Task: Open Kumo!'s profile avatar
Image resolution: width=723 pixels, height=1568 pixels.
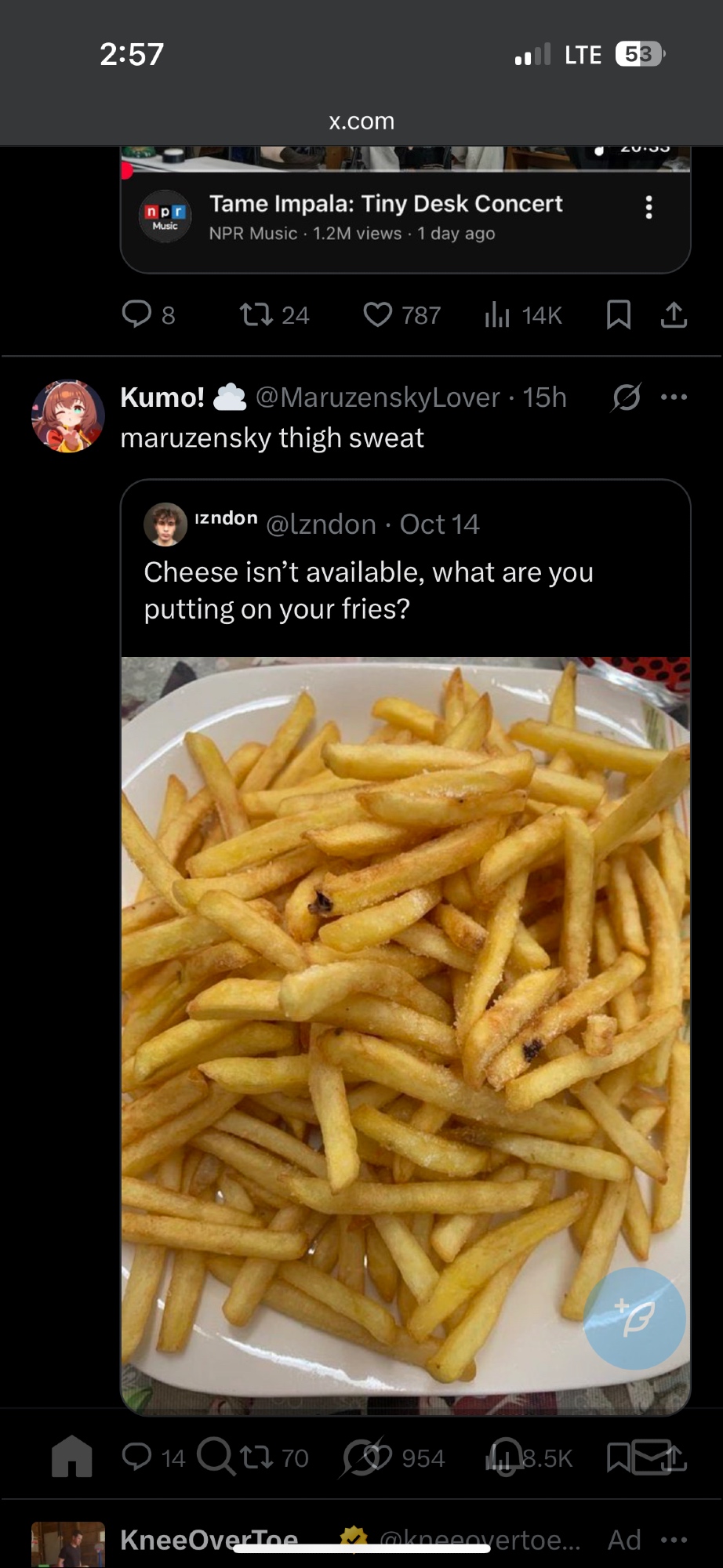Action: (x=68, y=416)
